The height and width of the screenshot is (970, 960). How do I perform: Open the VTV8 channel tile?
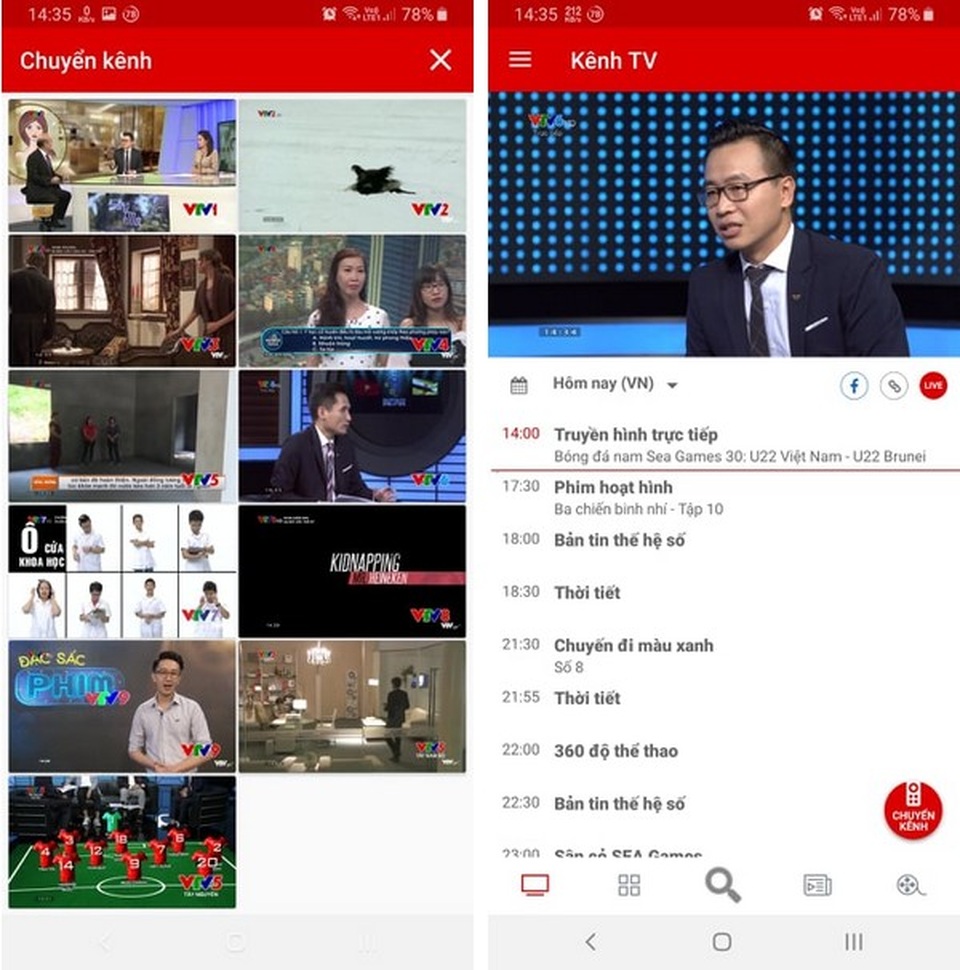coord(352,571)
